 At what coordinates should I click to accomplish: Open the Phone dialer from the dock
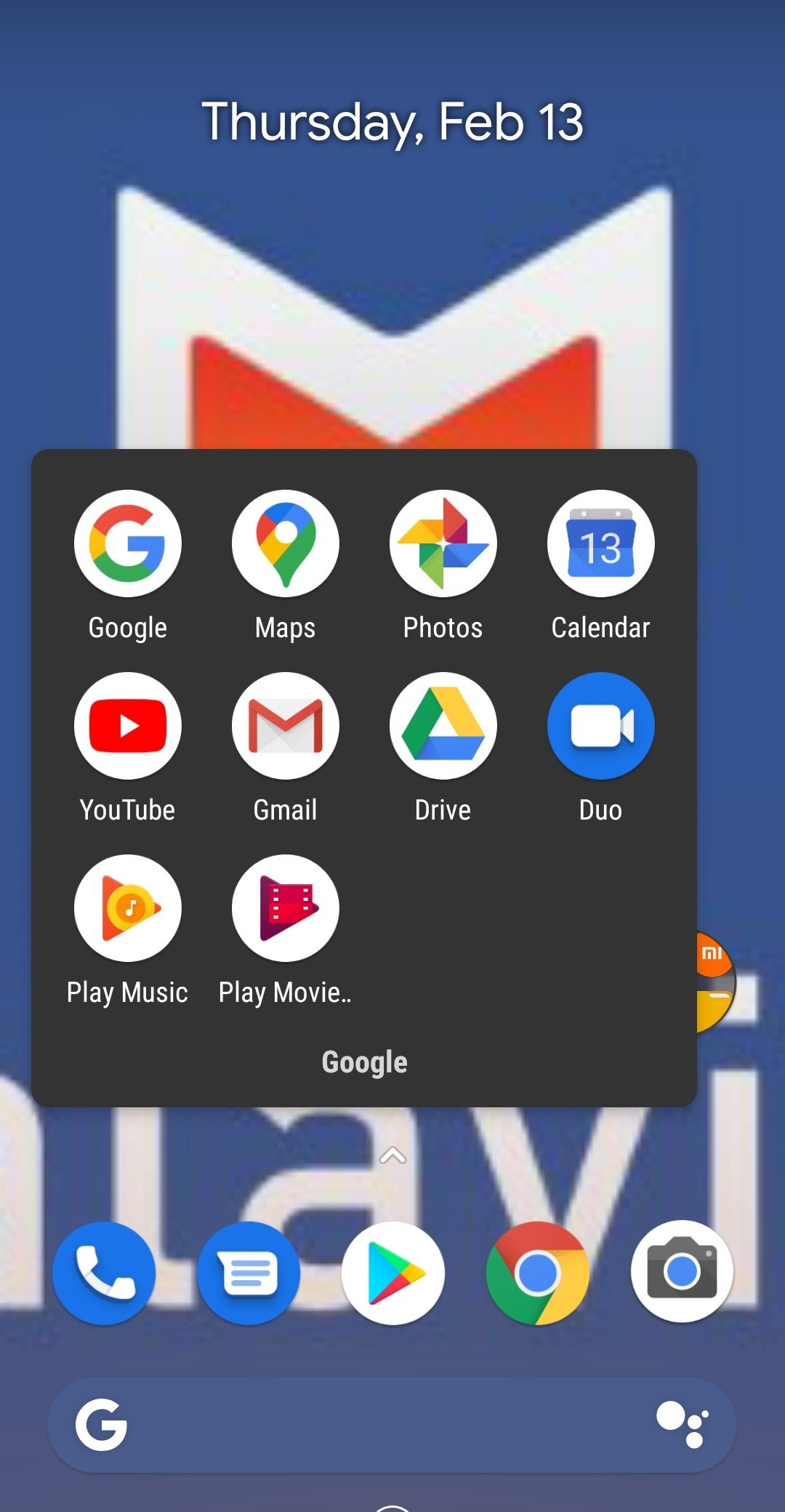click(x=104, y=1273)
